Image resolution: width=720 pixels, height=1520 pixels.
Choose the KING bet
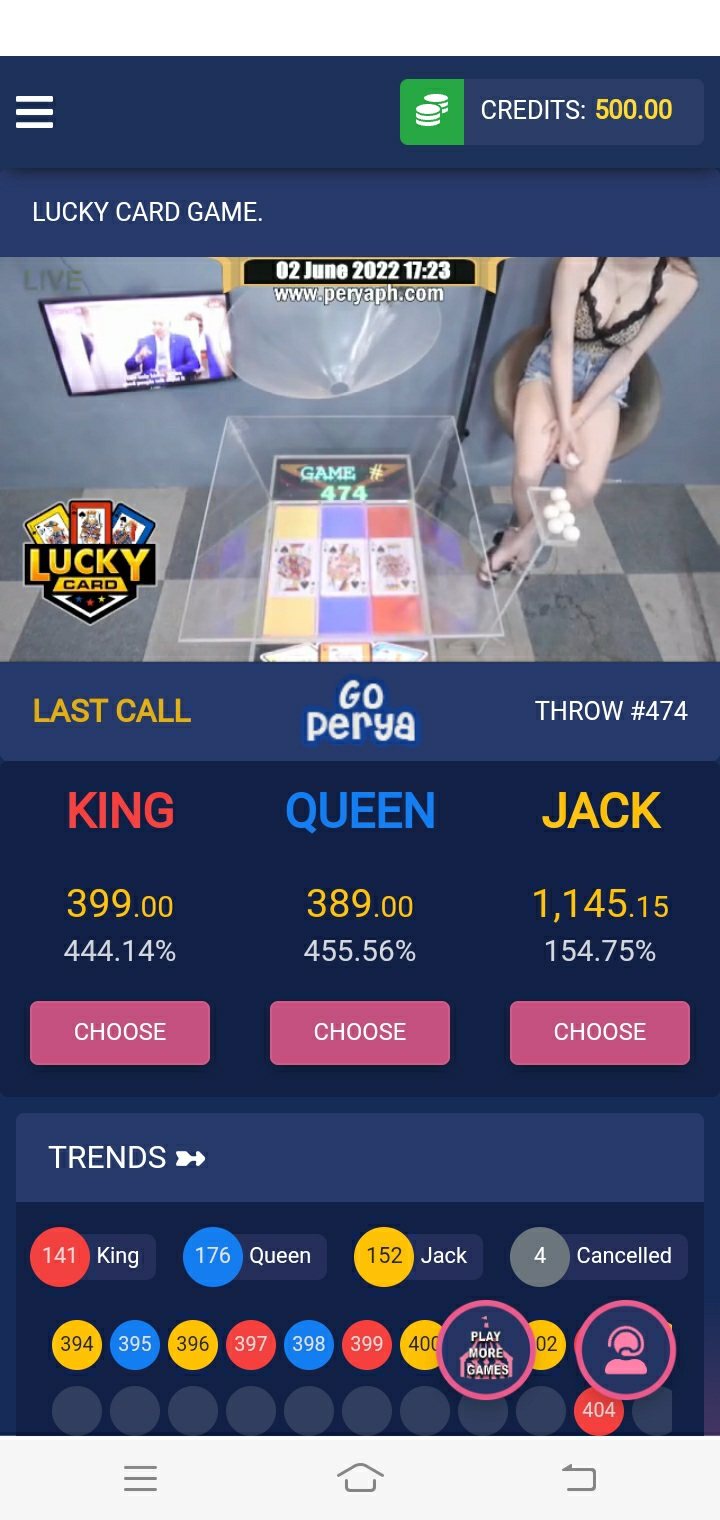[x=120, y=1032]
